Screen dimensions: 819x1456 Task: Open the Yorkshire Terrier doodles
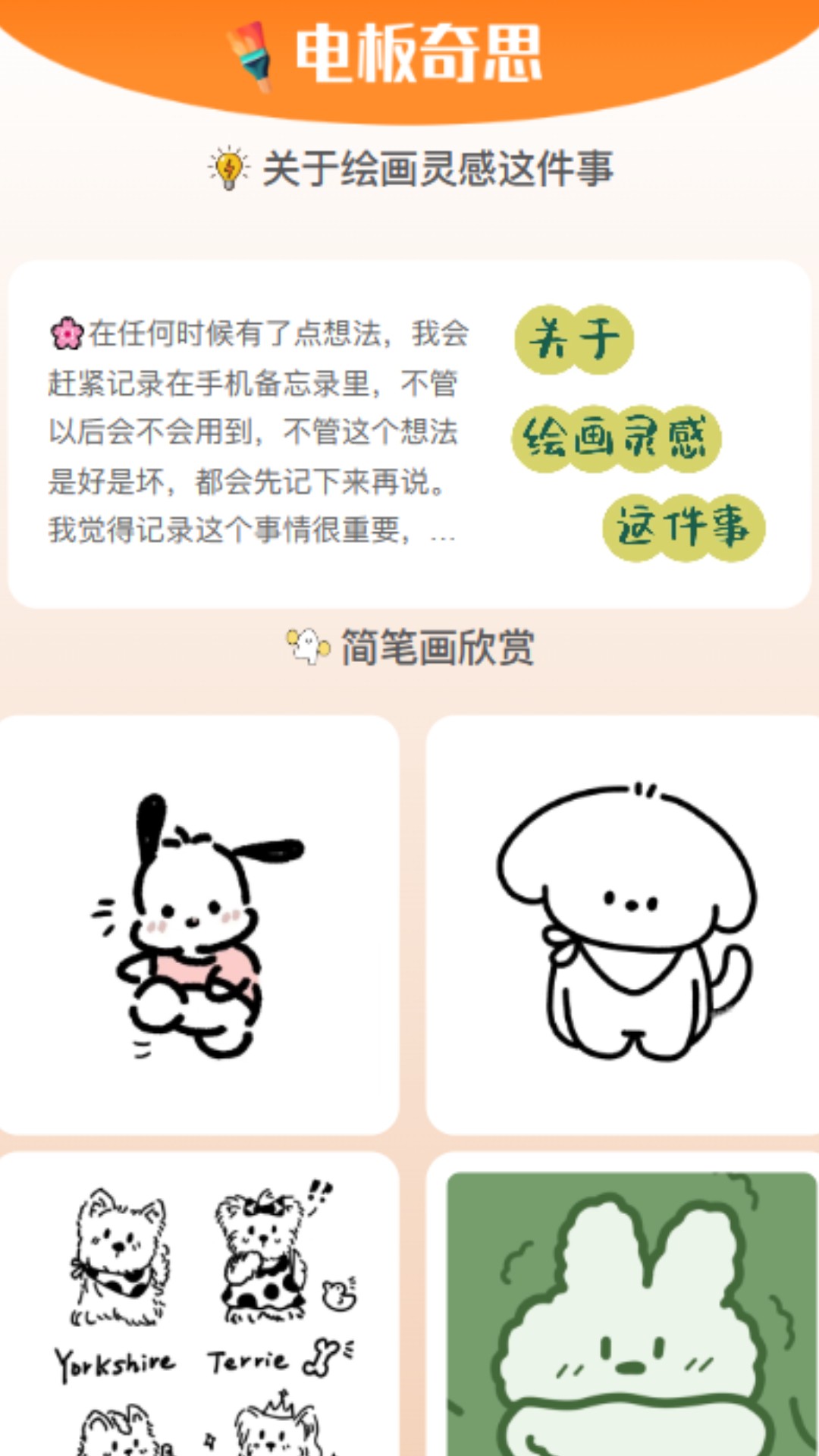click(199, 1304)
